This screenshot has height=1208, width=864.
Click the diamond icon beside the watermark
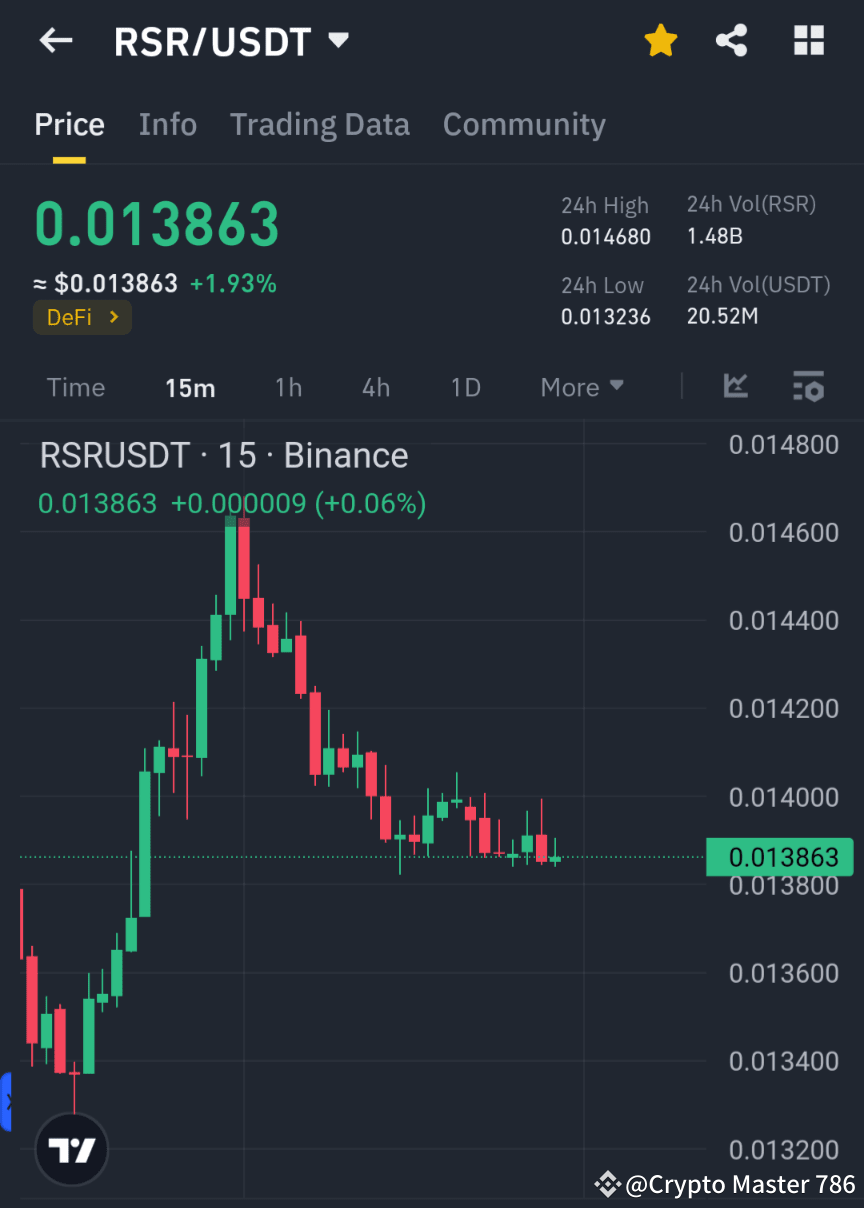pyautogui.click(x=607, y=1184)
